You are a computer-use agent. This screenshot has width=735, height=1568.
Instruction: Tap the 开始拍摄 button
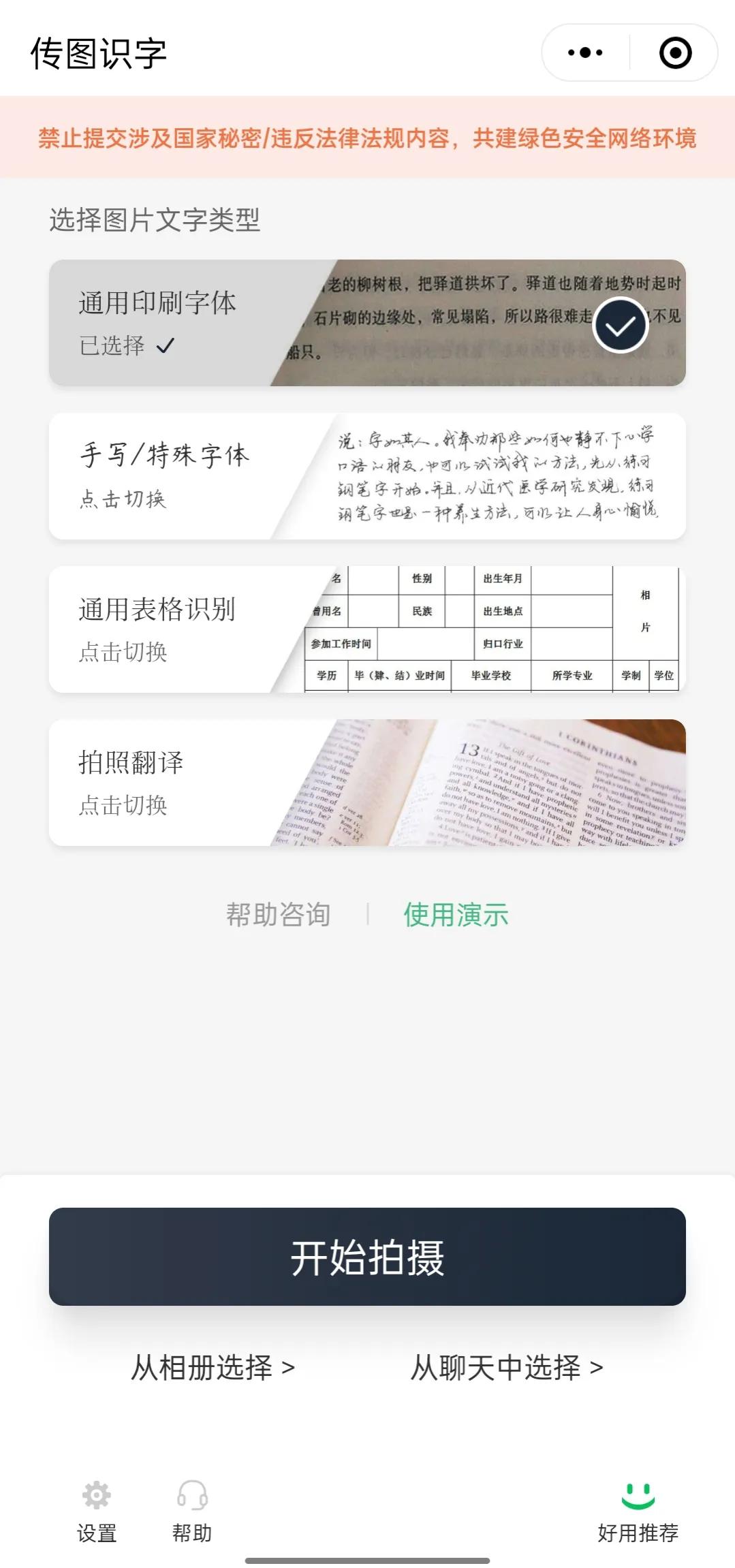[367, 1257]
